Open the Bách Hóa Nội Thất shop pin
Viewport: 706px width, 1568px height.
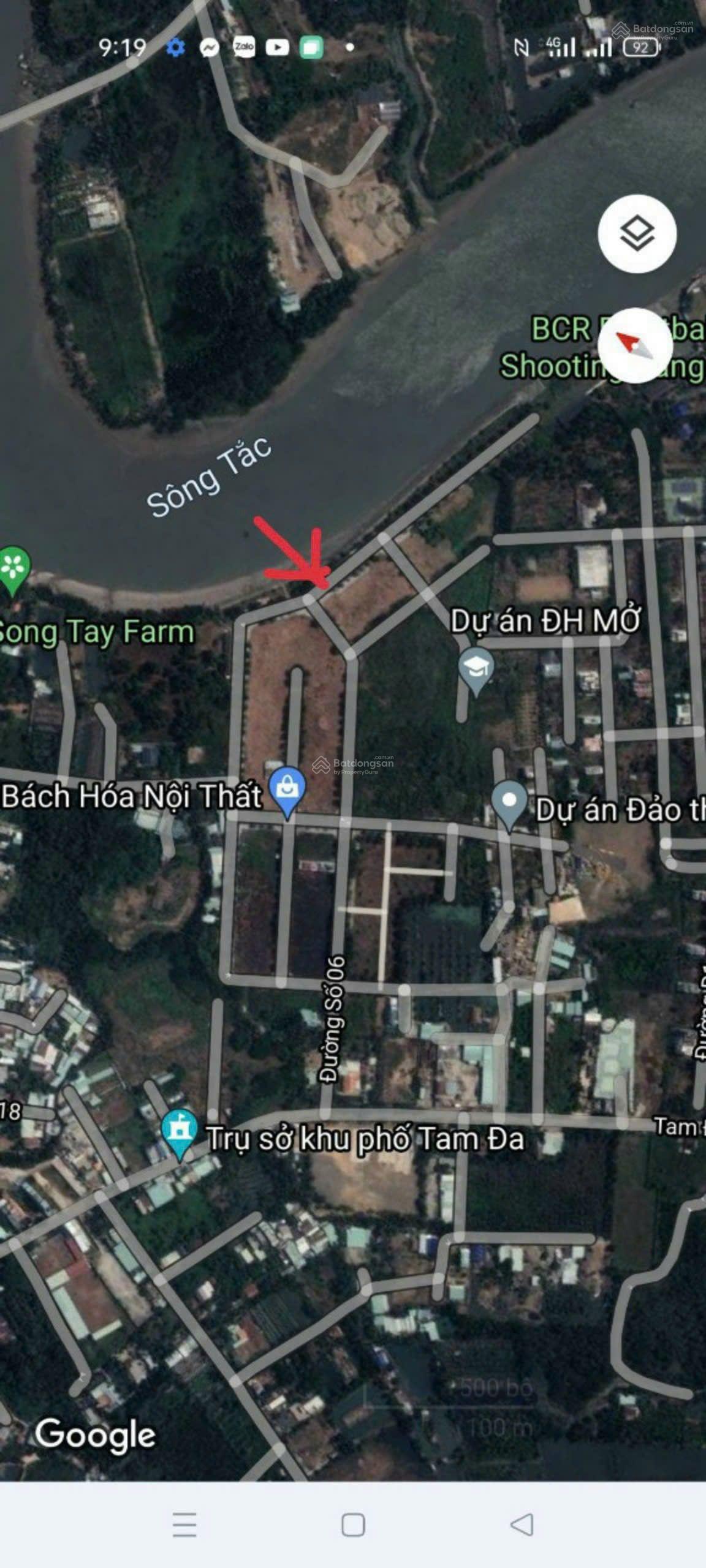click(287, 790)
